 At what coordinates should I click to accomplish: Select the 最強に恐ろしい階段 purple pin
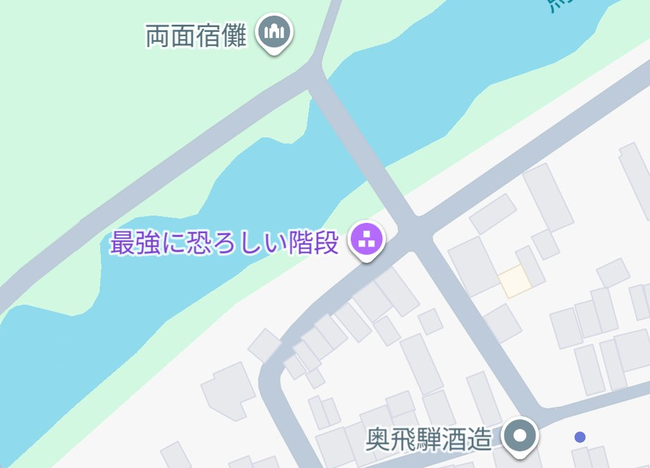[x=367, y=240]
